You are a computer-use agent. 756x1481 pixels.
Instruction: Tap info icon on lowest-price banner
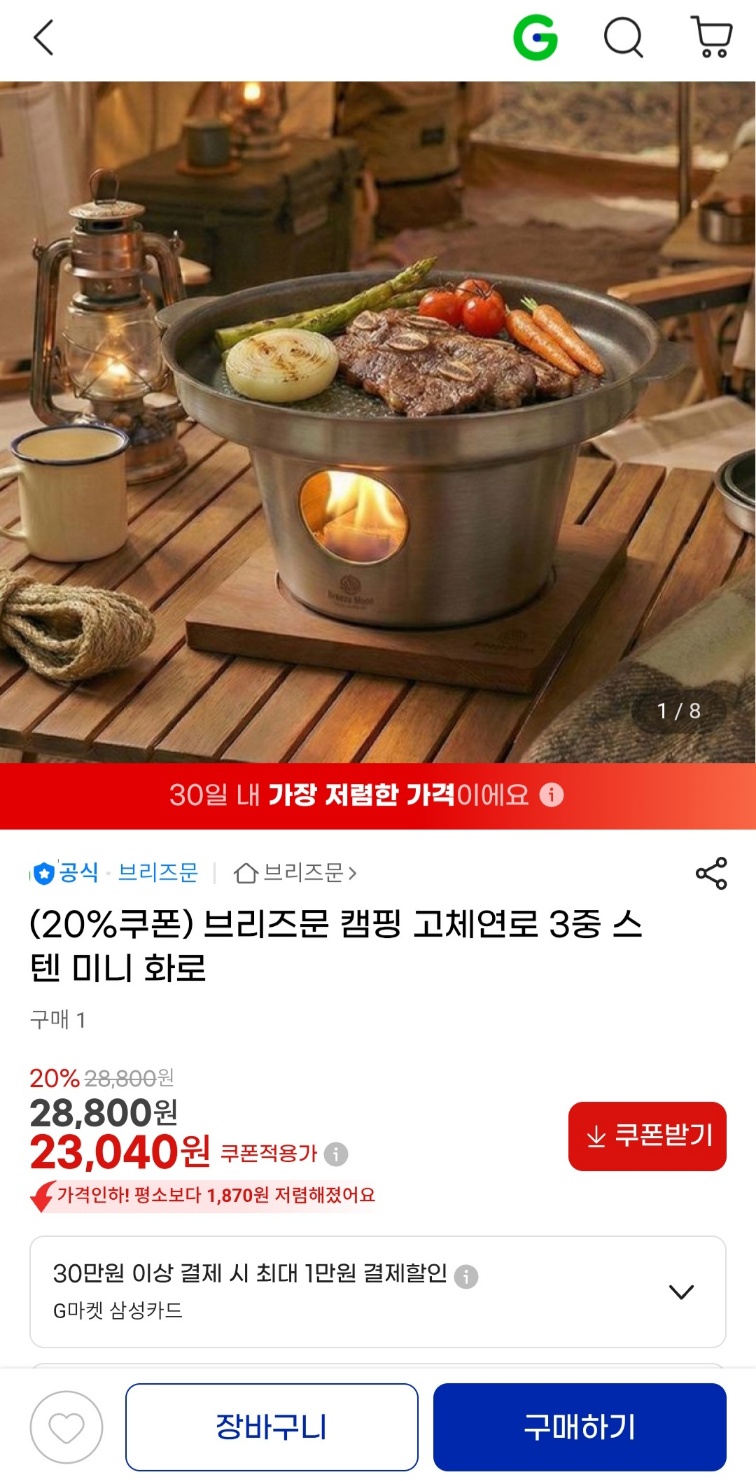click(x=551, y=795)
